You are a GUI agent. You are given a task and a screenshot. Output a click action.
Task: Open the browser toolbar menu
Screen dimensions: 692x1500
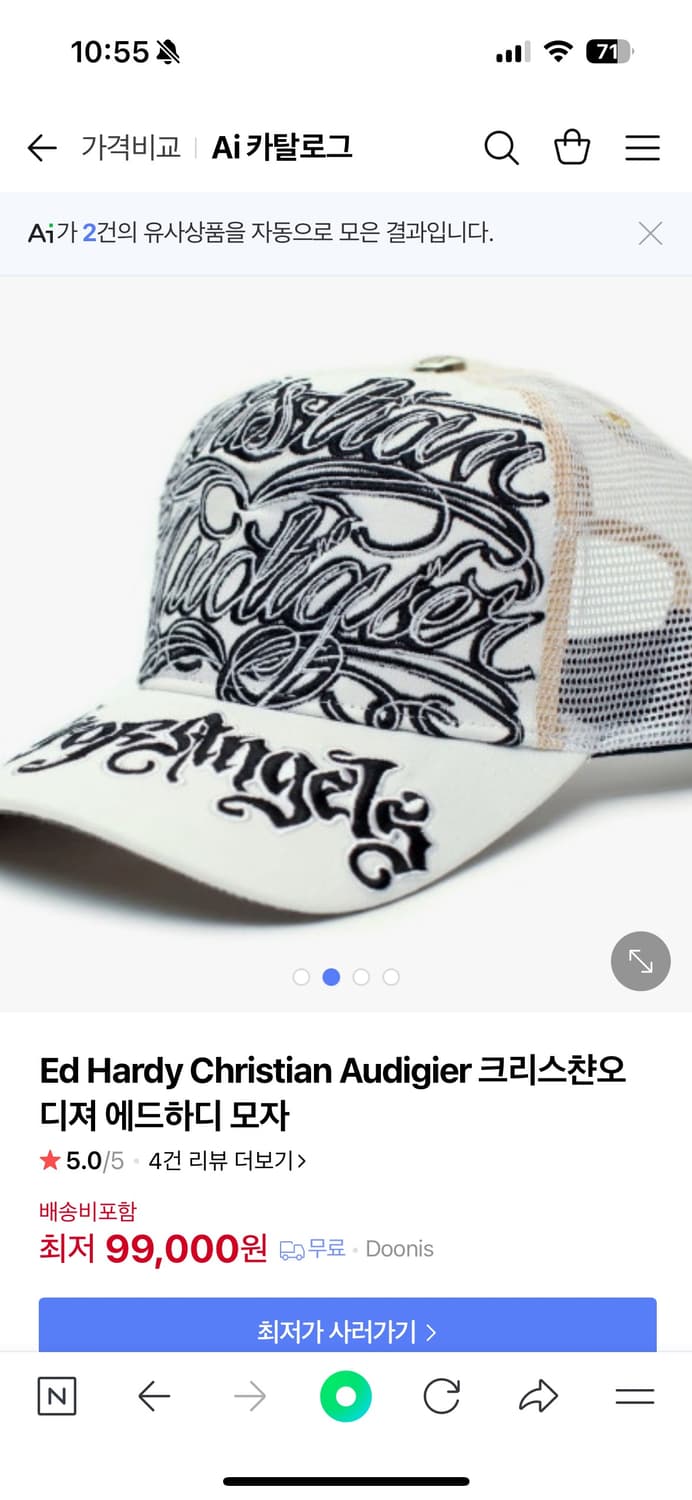tap(634, 1396)
